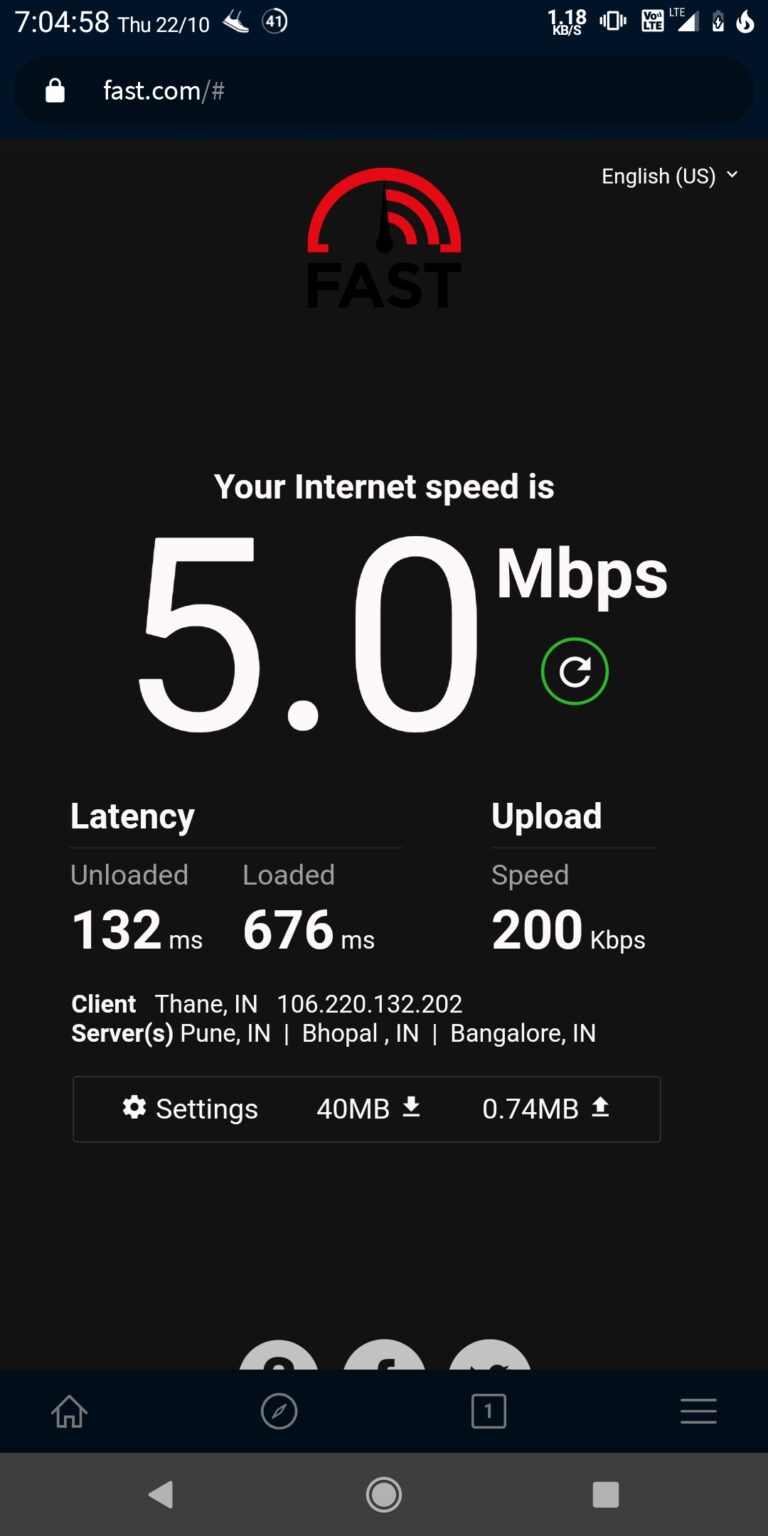768x1536 pixels.
Task: Open recent apps with the square button
Action: (606, 1494)
